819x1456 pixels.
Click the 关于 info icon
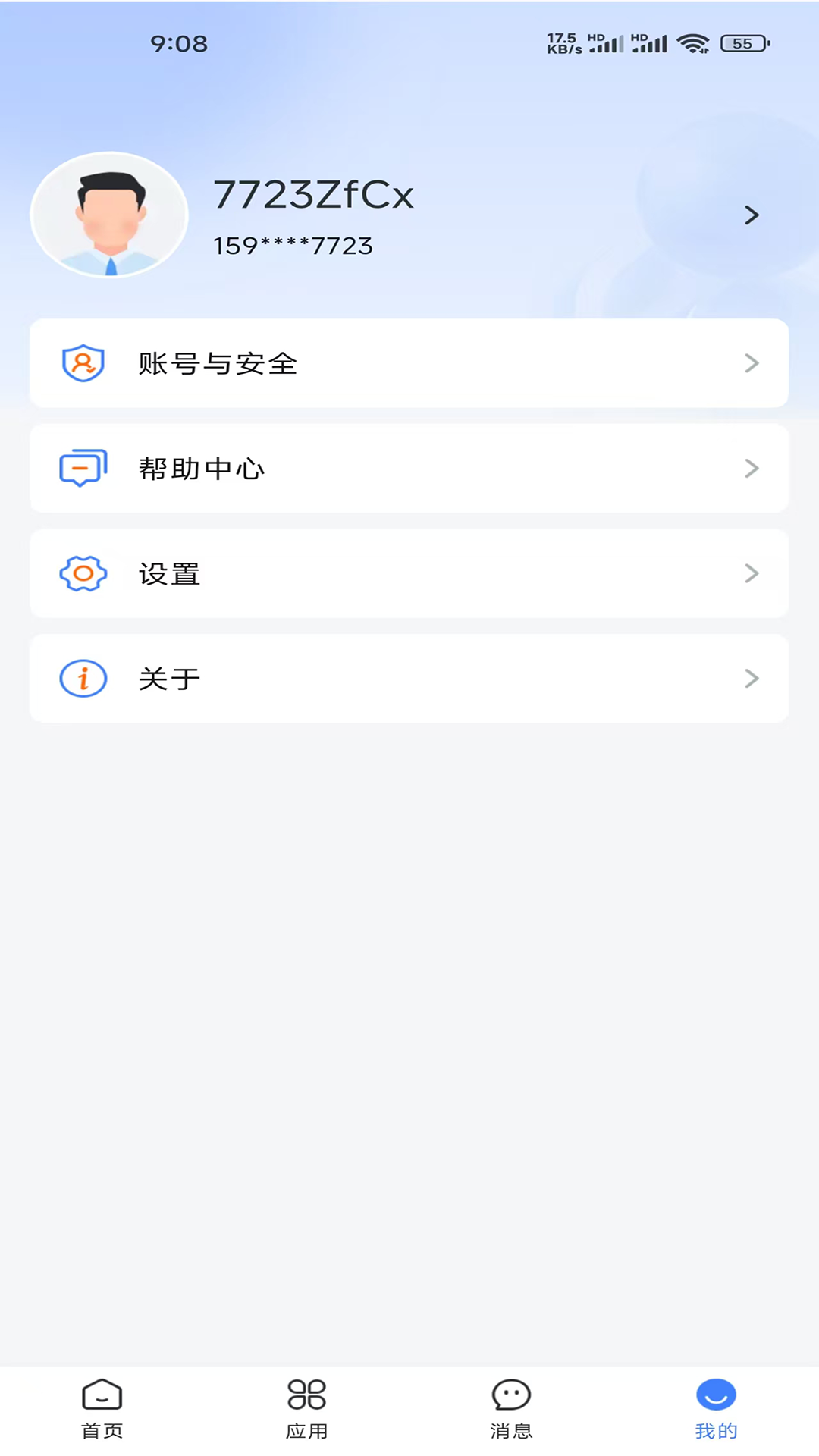[82, 678]
